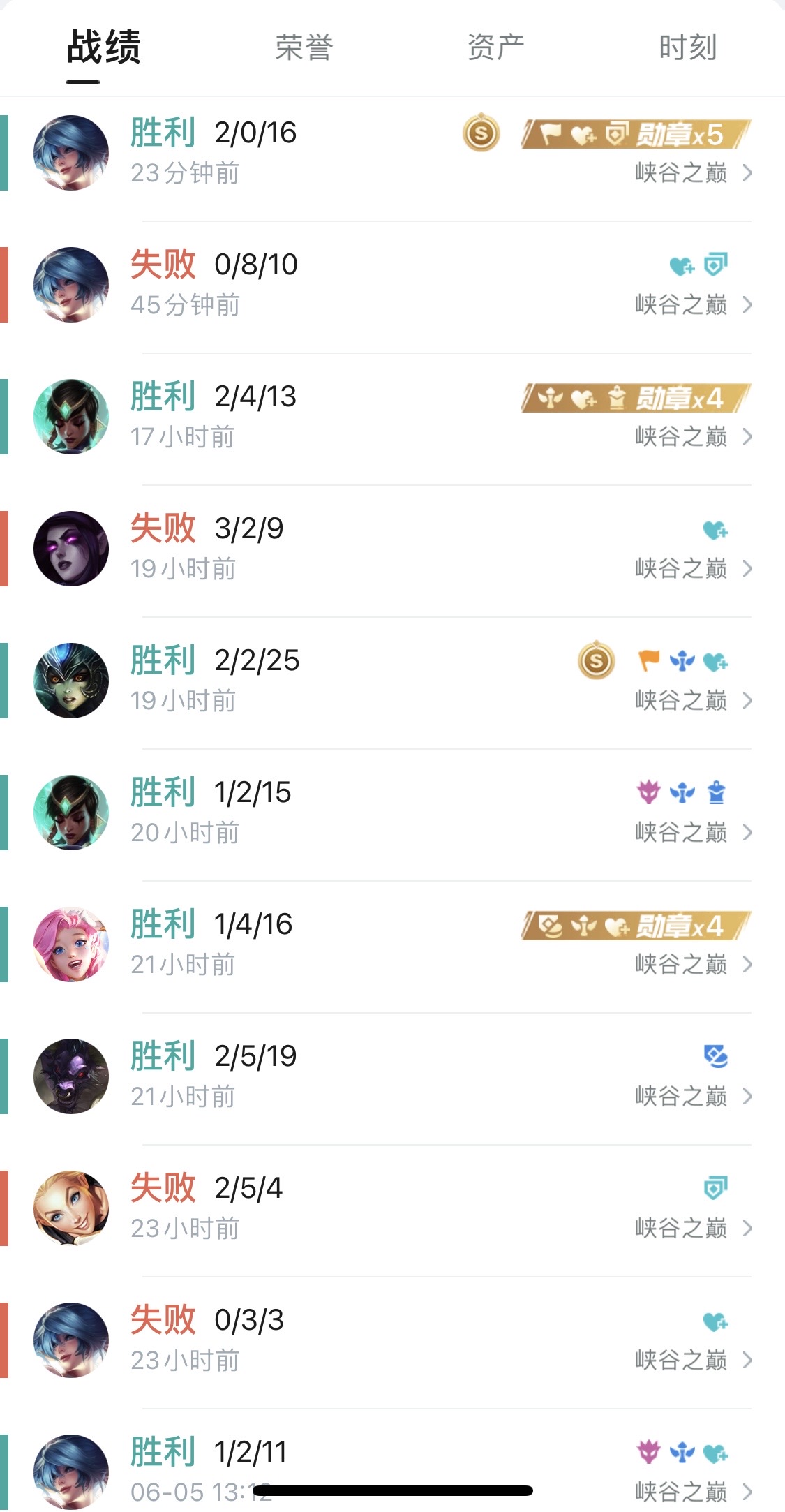Open the 时刻 tab
Screen dimensions: 785x1512
(x=688, y=47)
